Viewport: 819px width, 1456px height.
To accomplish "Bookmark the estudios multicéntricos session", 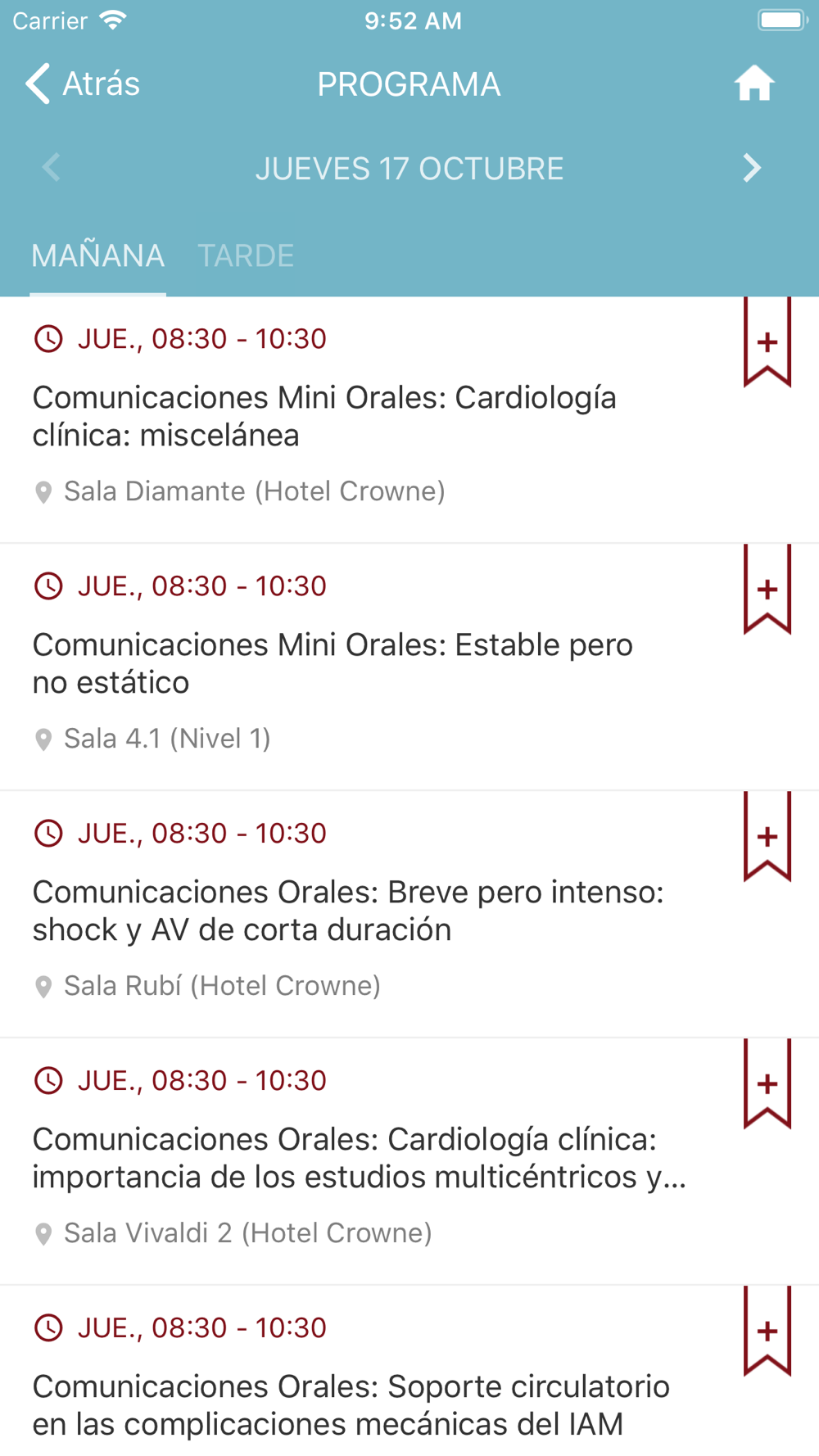I will click(767, 1083).
